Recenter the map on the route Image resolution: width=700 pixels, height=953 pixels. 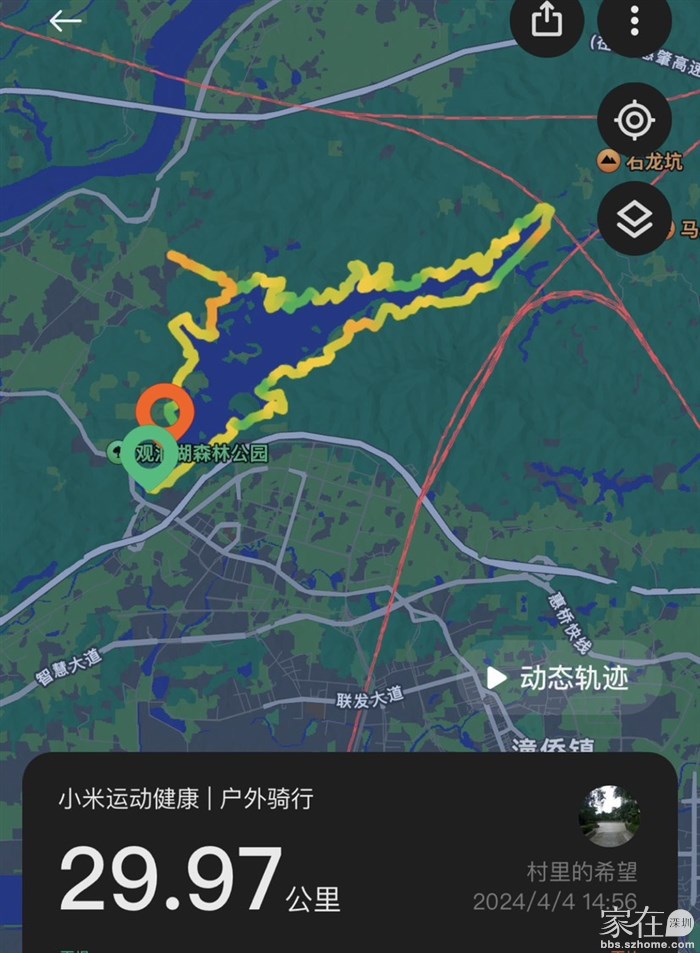(634, 121)
